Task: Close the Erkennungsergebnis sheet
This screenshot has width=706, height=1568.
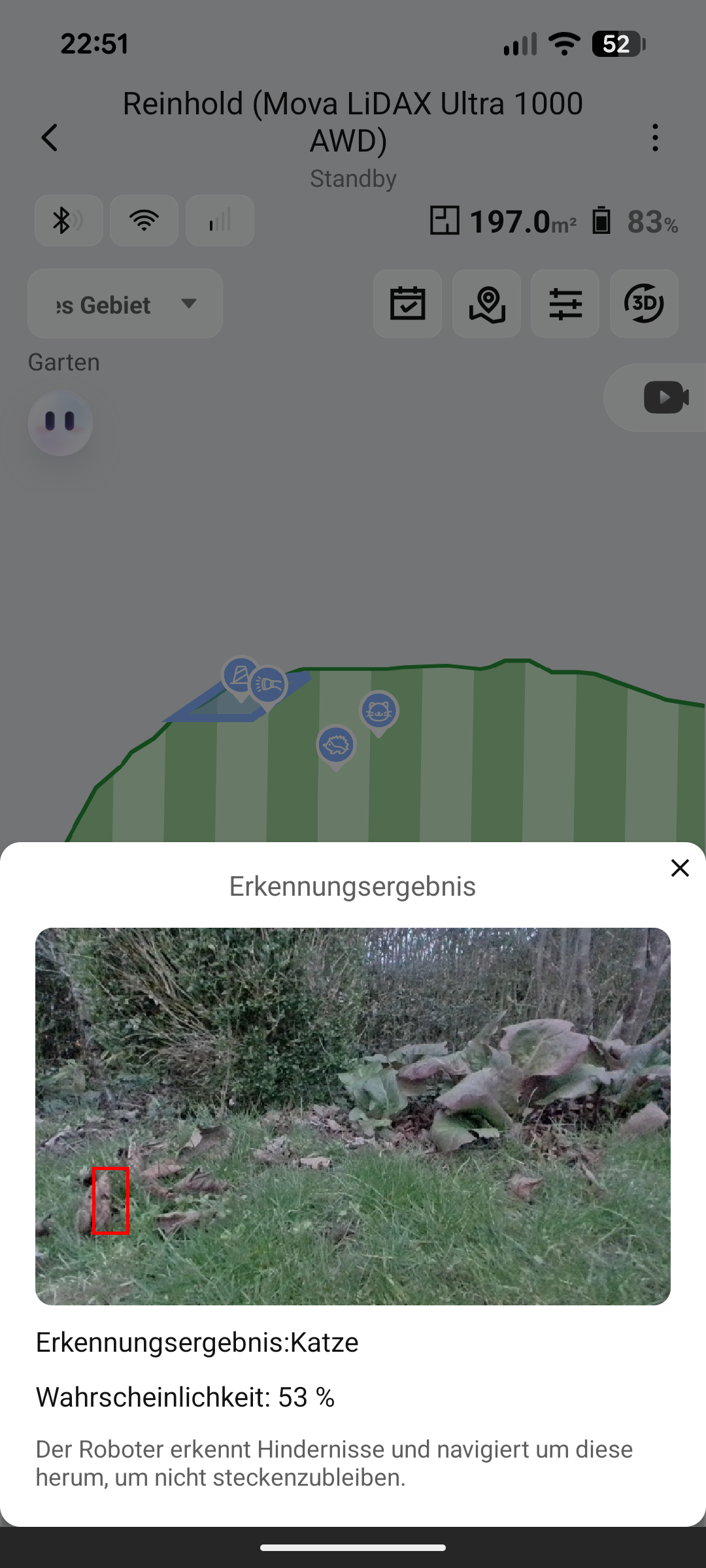Action: (680, 868)
